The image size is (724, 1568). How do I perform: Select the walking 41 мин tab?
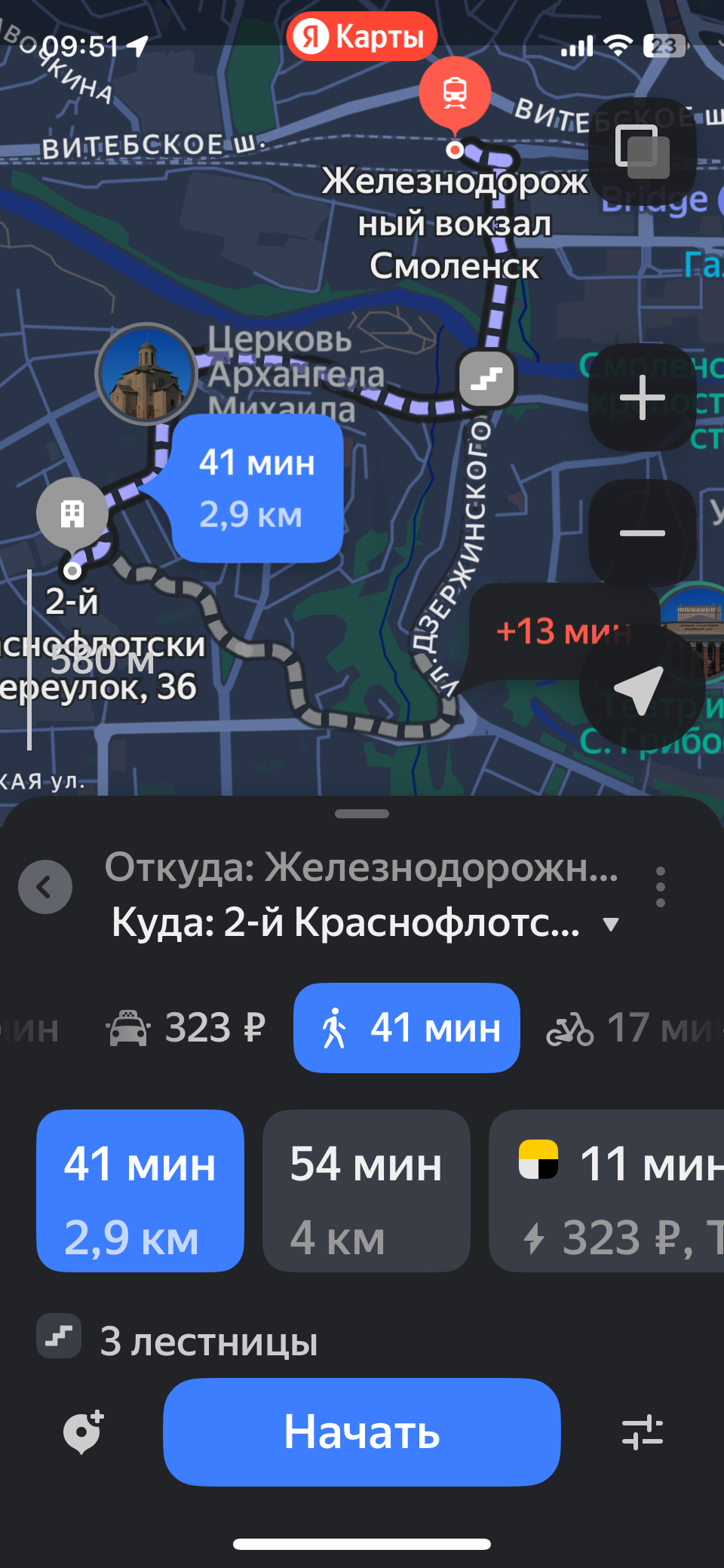click(406, 1028)
